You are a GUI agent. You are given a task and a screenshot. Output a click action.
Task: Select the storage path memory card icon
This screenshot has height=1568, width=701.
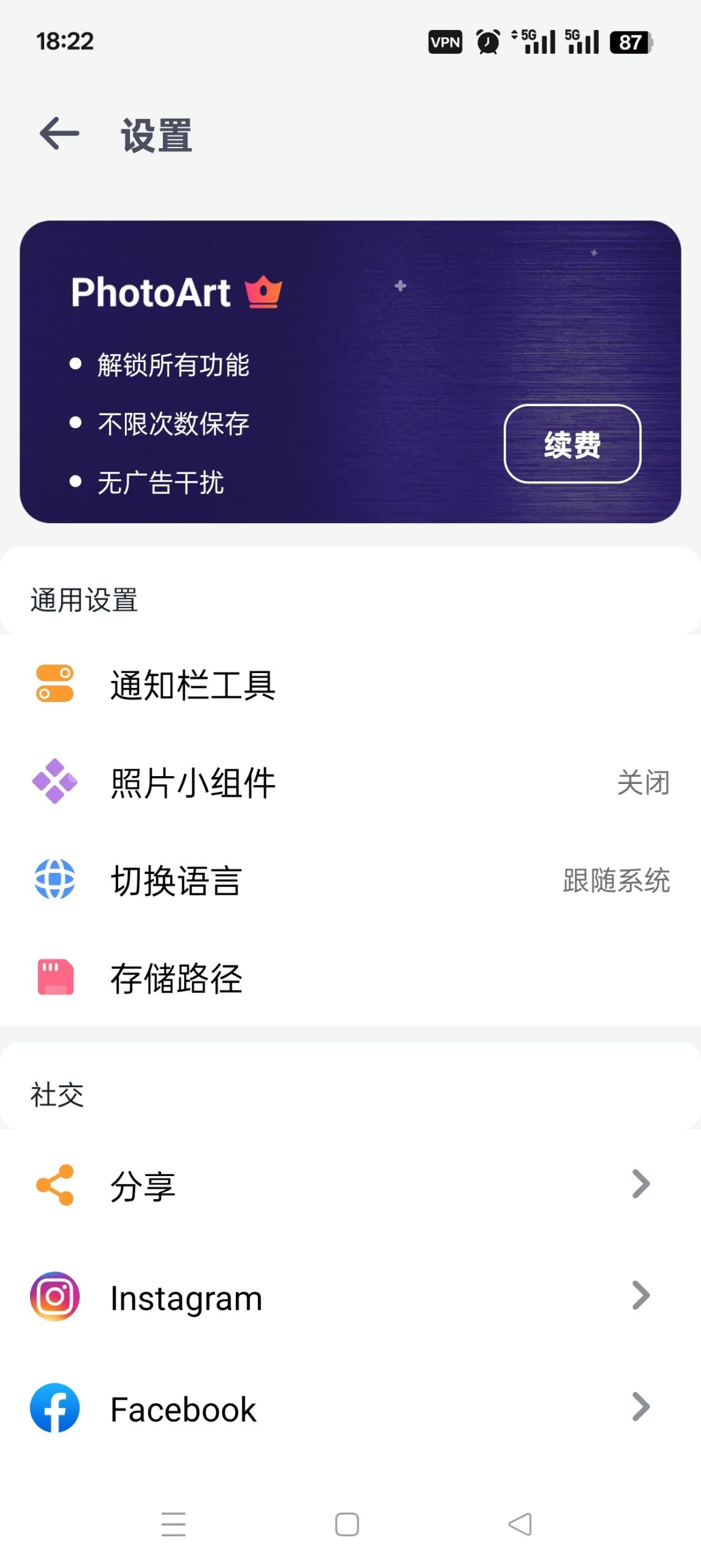54,978
